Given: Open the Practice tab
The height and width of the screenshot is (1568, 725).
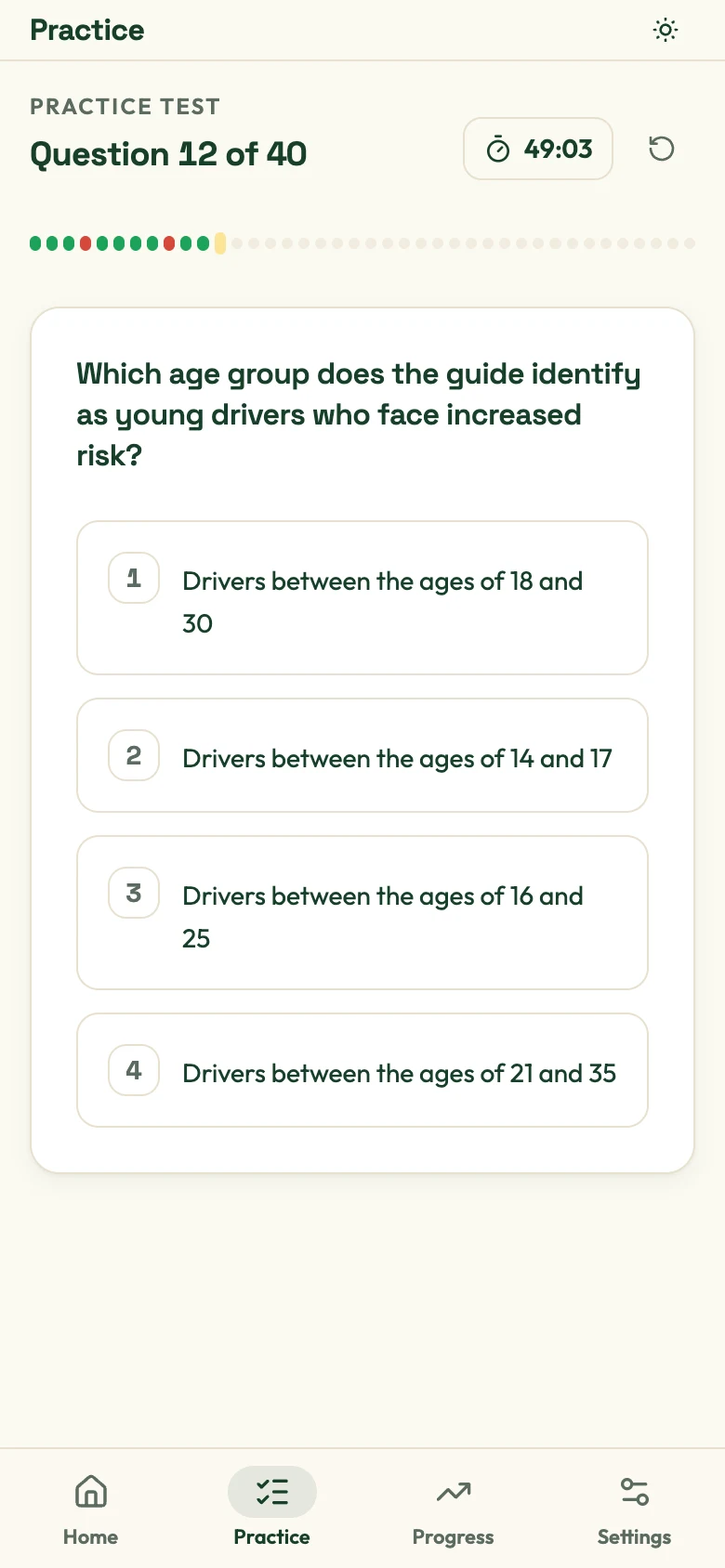Looking at the screenshot, I should click(272, 1509).
